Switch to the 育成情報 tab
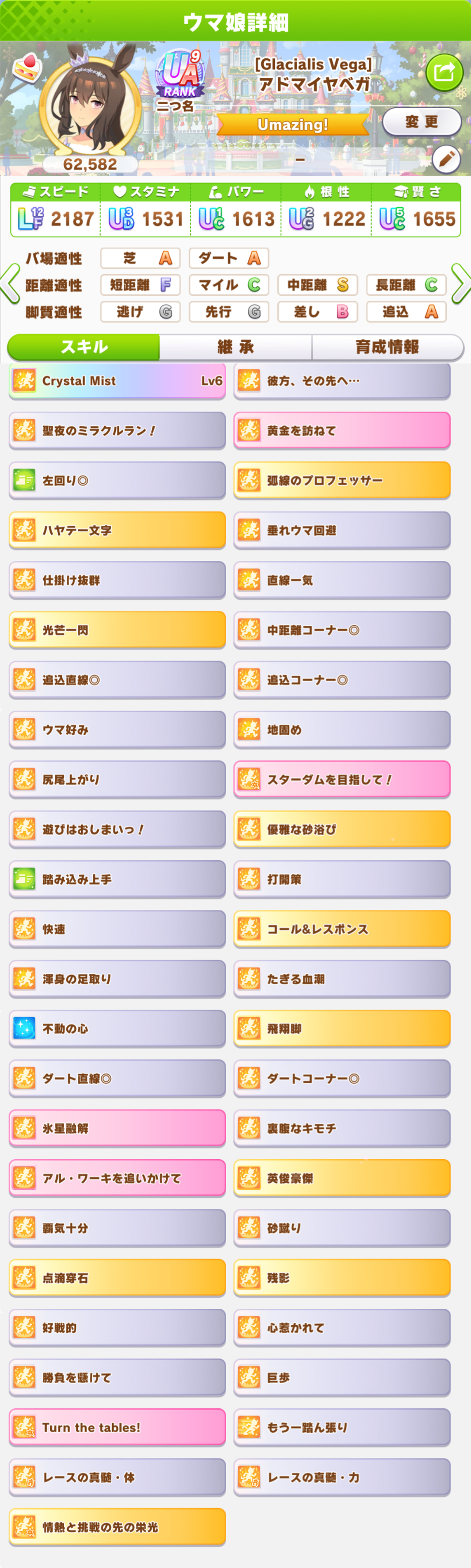 click(x=387, y=347)
